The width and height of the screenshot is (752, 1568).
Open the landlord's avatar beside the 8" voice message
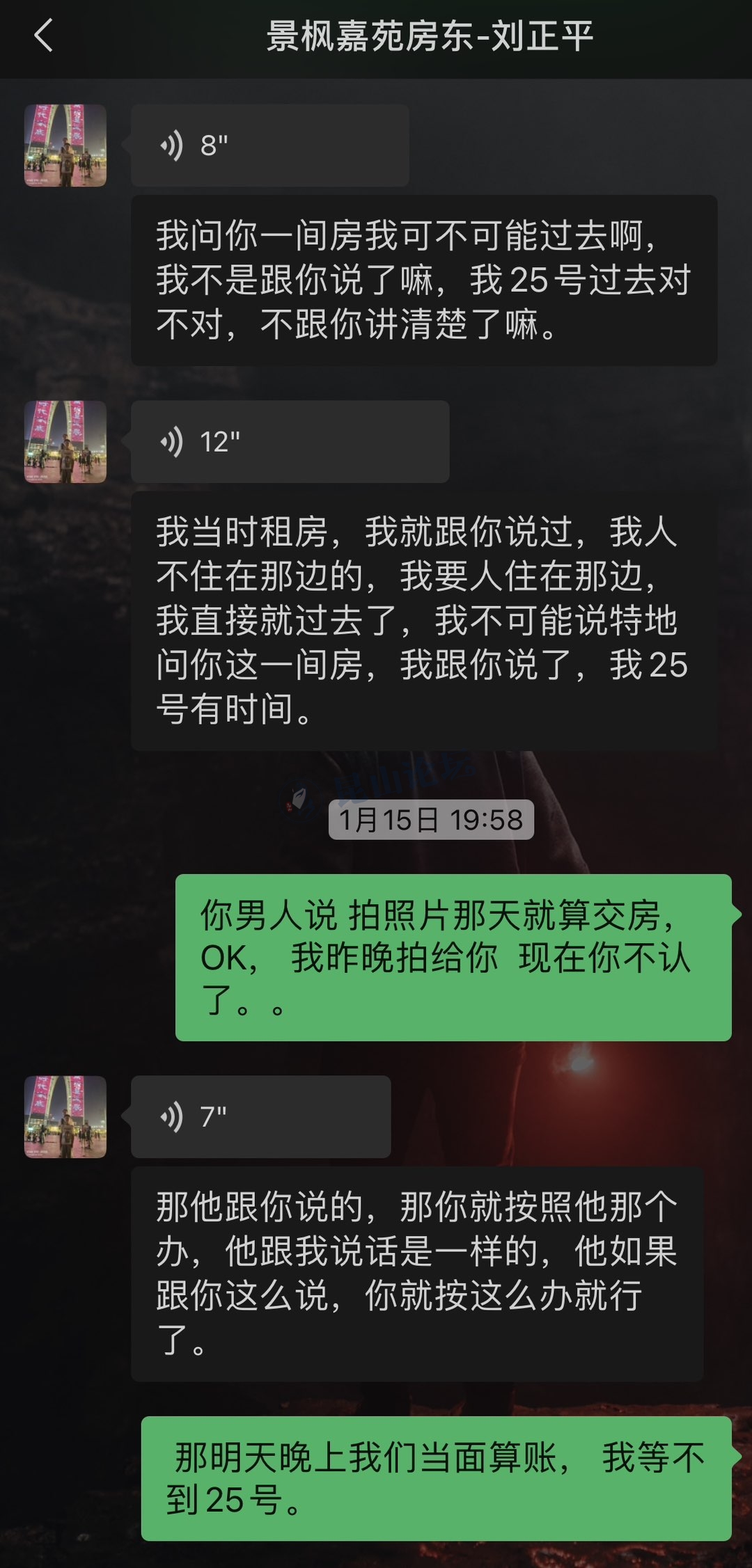point(65,145)
